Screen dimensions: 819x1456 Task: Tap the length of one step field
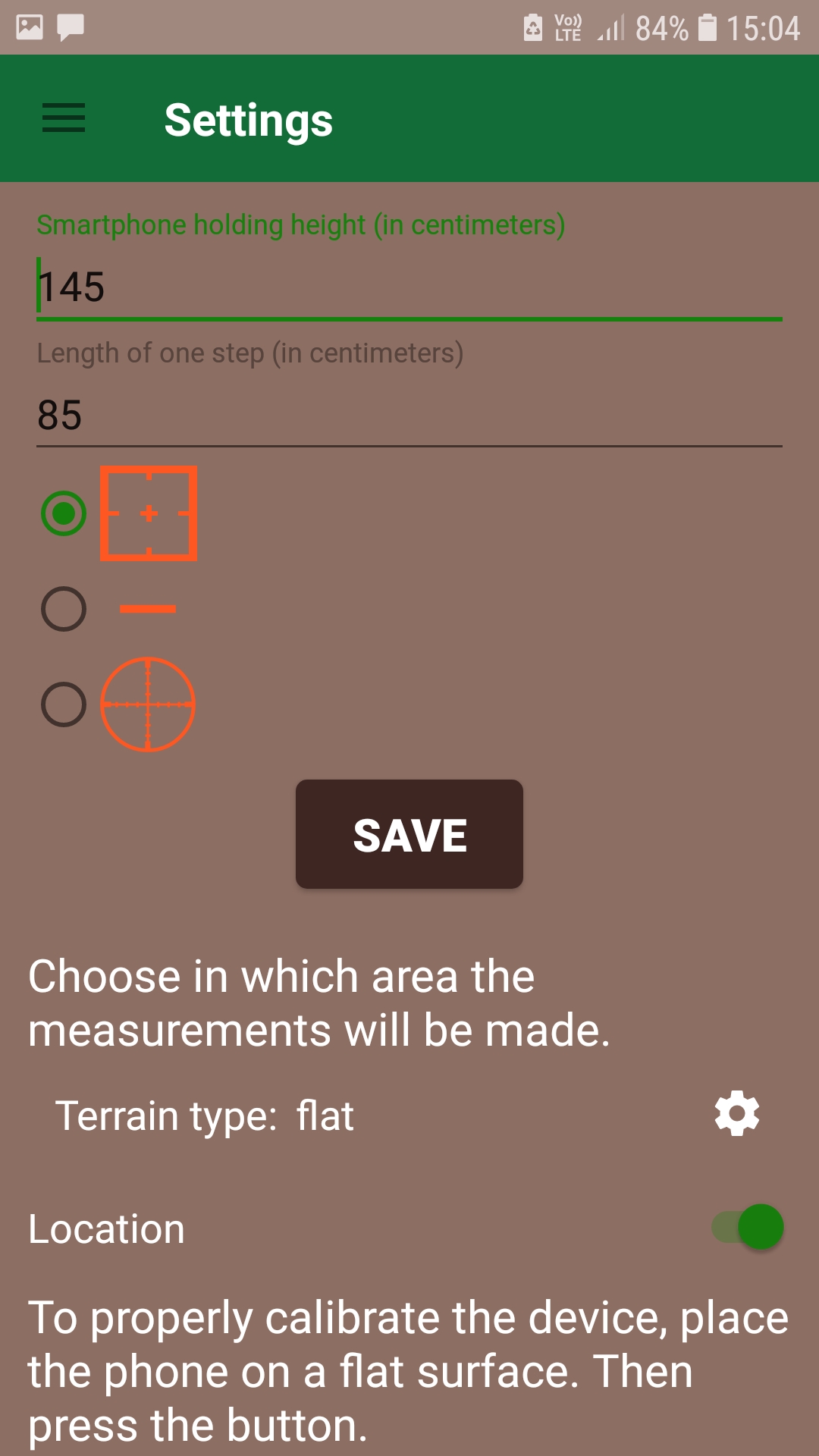coord(409,416)
